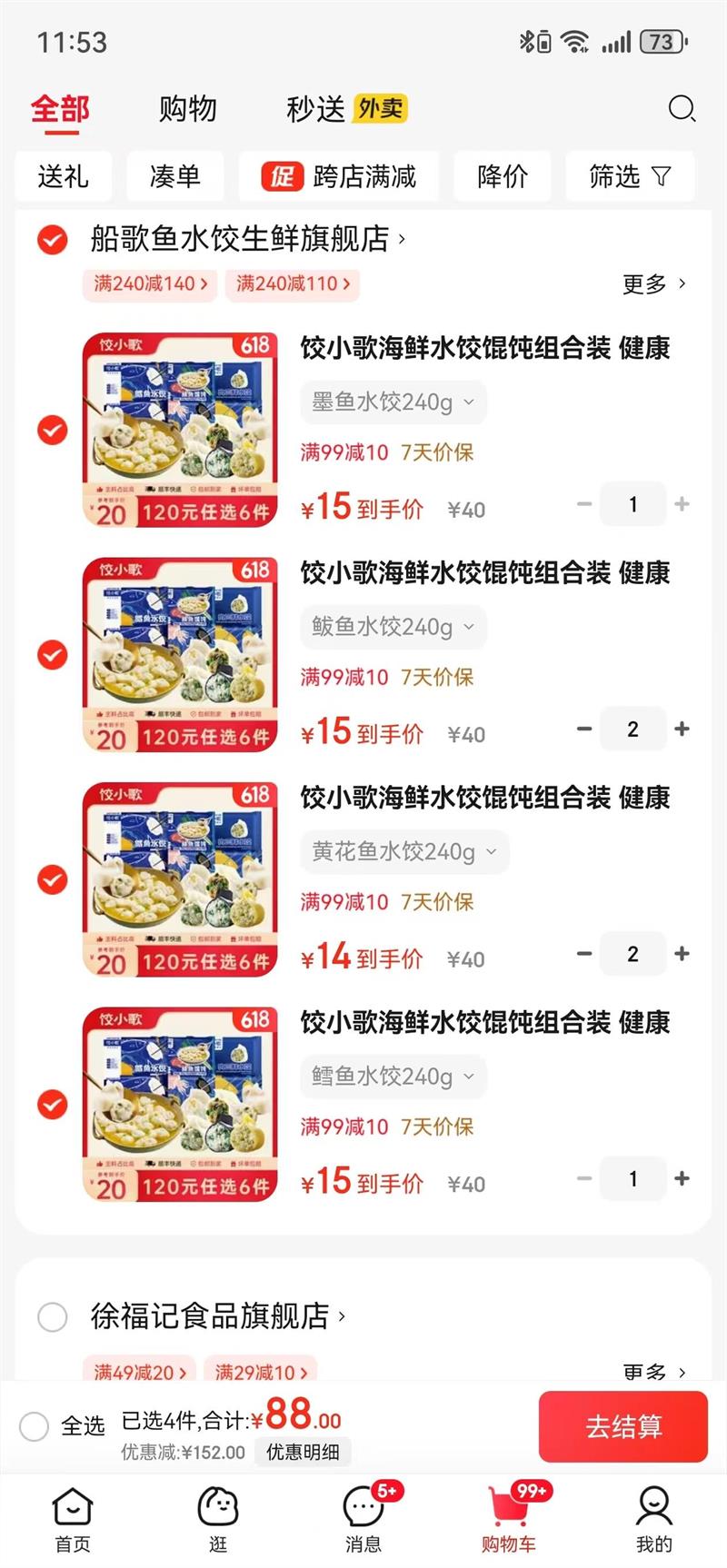Switch to the 秒送 外卖 tab
This screenshot has width=727, height=1568.
click(346, 109)
